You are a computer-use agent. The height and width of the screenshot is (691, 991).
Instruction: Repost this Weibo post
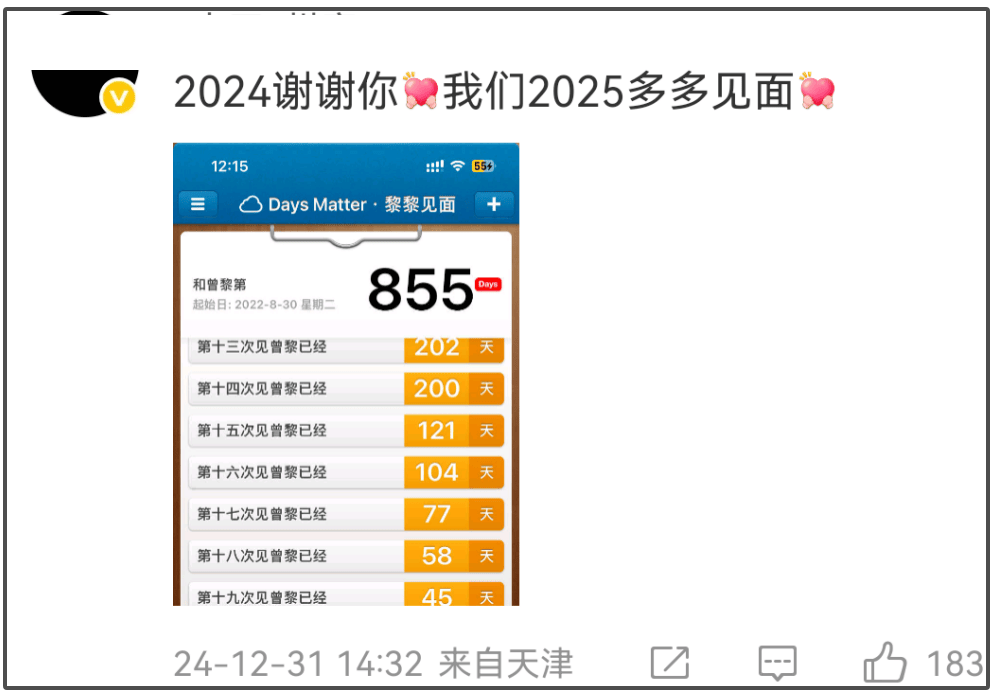click(x=670, y=663)
